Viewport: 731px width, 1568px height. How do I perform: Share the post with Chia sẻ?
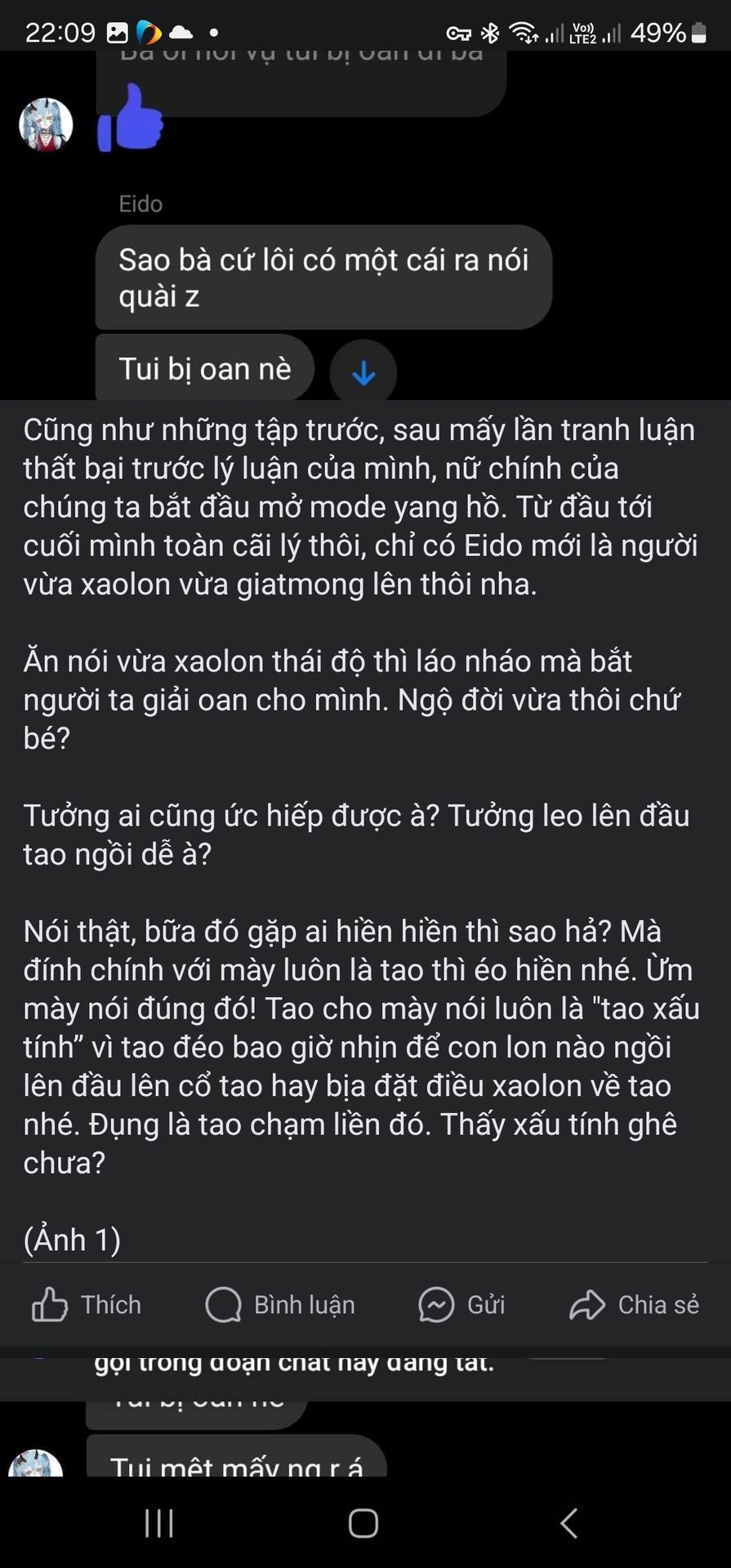tap(634, 1304)
